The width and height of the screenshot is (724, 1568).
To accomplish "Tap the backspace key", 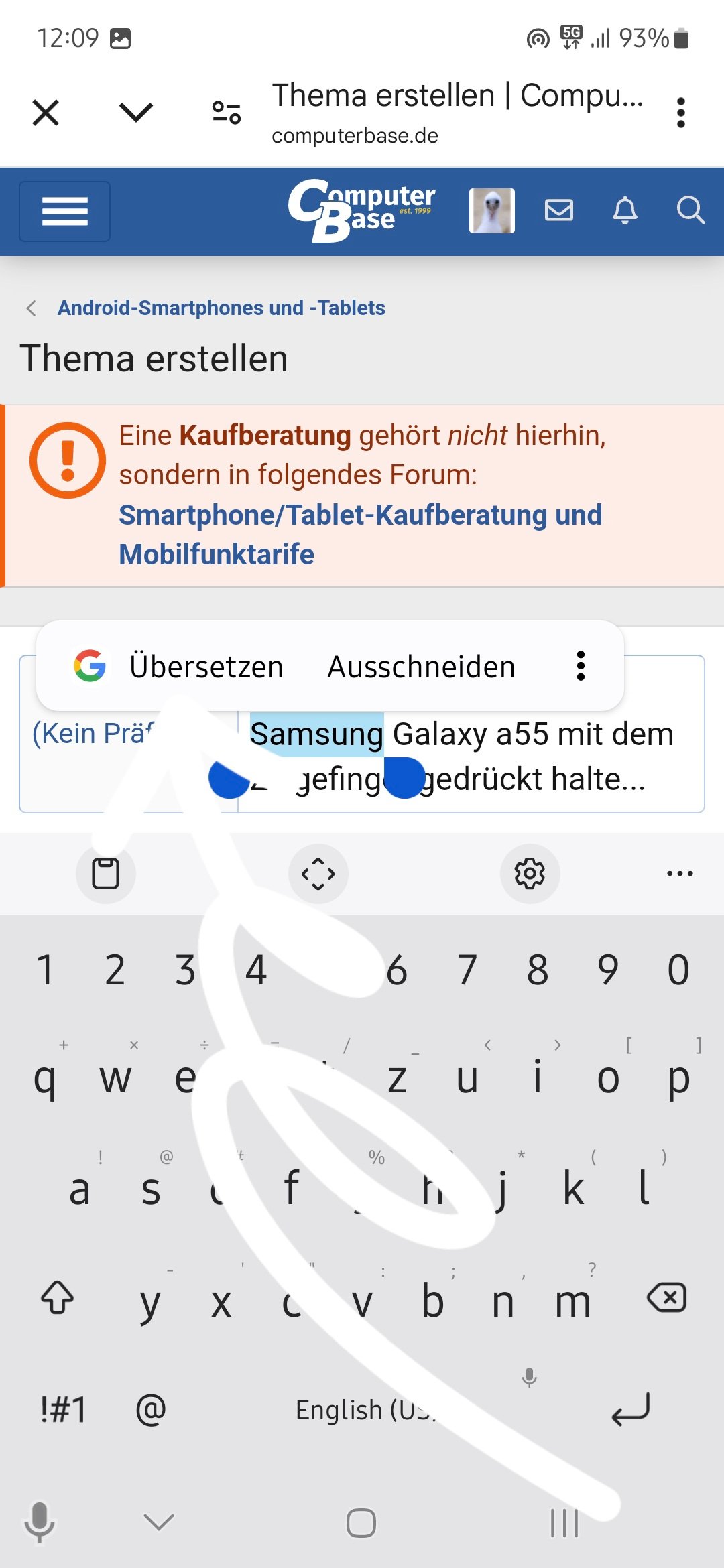I will click(666, 1298).
